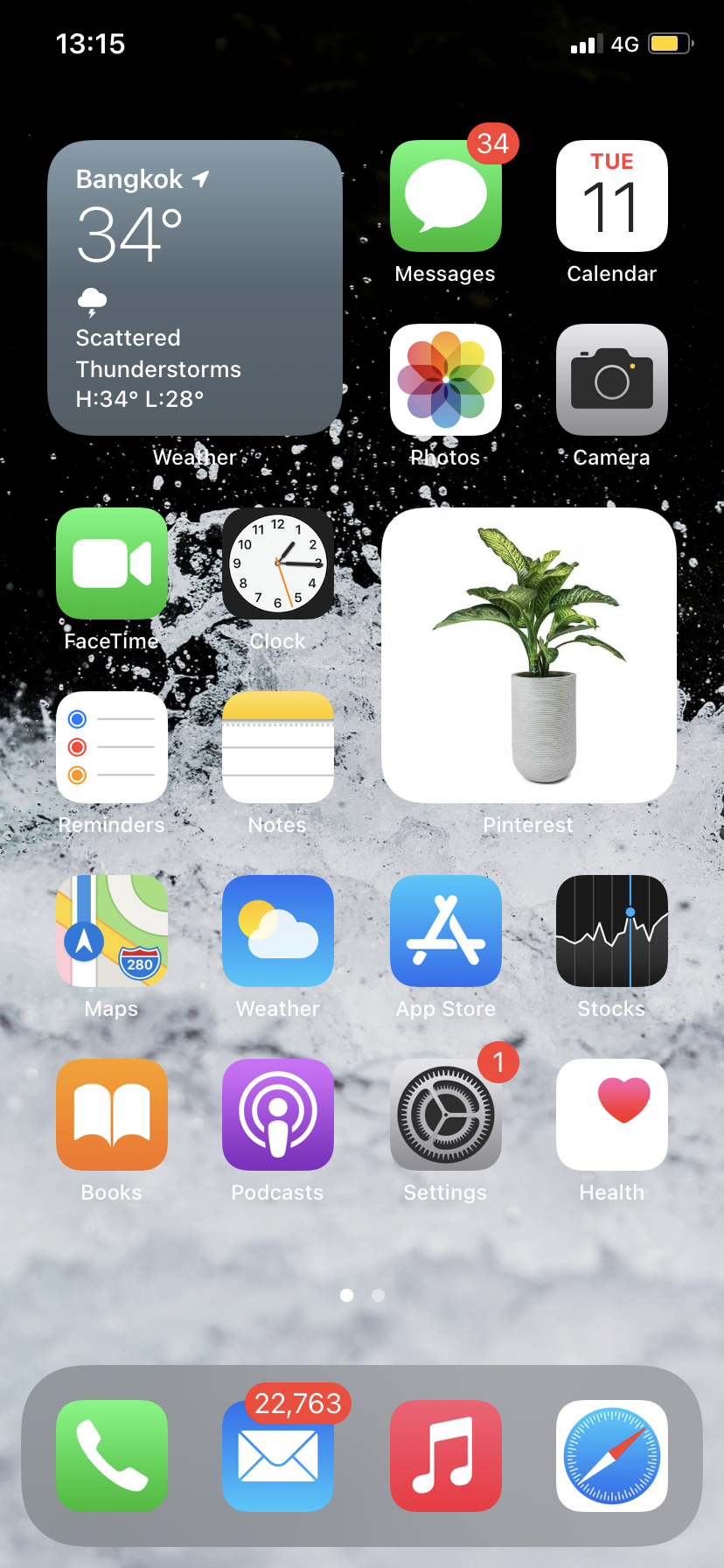Launch the Camera app
This screenshot has width=724, height=1568.
[x=611, y=381]
